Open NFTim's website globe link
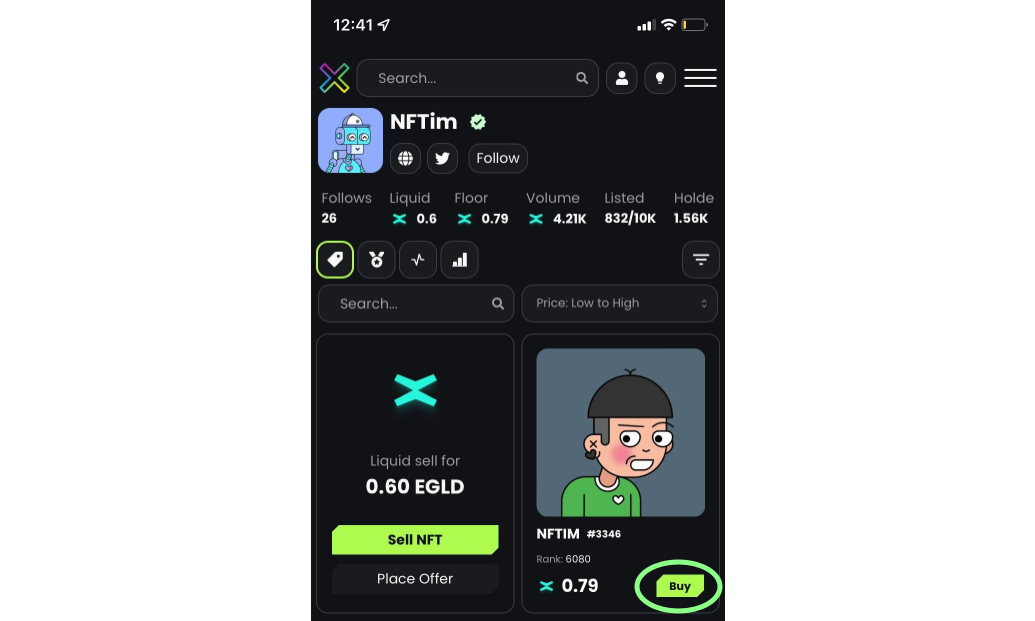This screenshot has width=1035, height=621. [x=405, y=158]
